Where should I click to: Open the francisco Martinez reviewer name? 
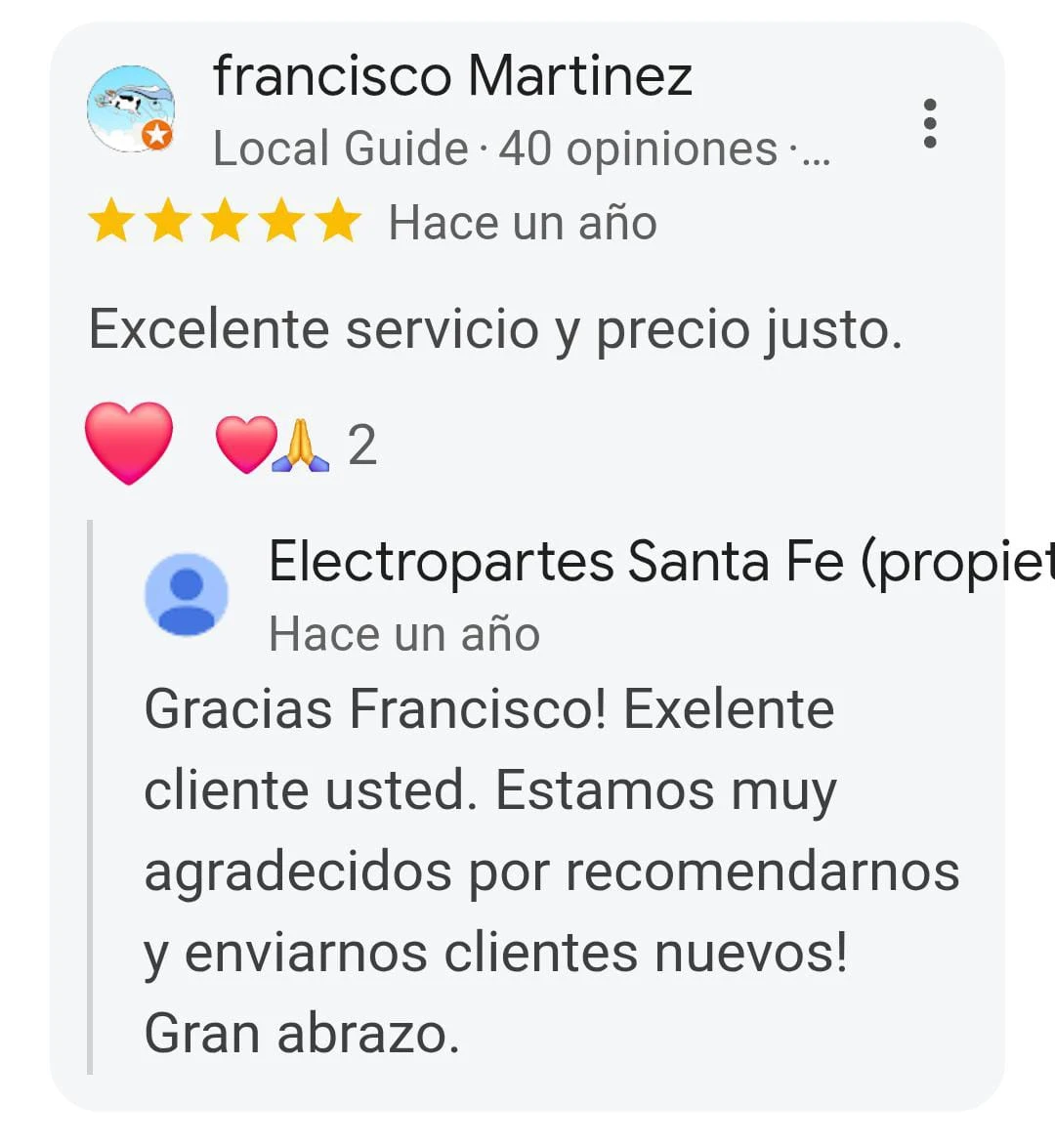pos(452,76)
